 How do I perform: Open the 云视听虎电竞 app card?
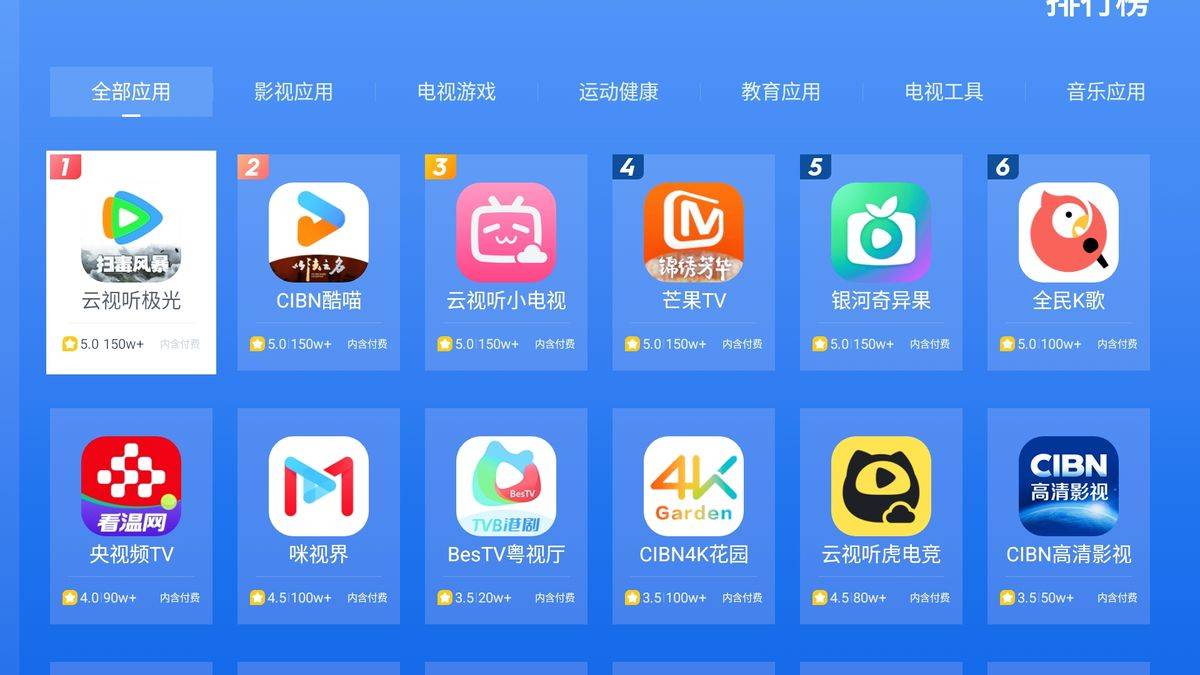tap(881, 515)
